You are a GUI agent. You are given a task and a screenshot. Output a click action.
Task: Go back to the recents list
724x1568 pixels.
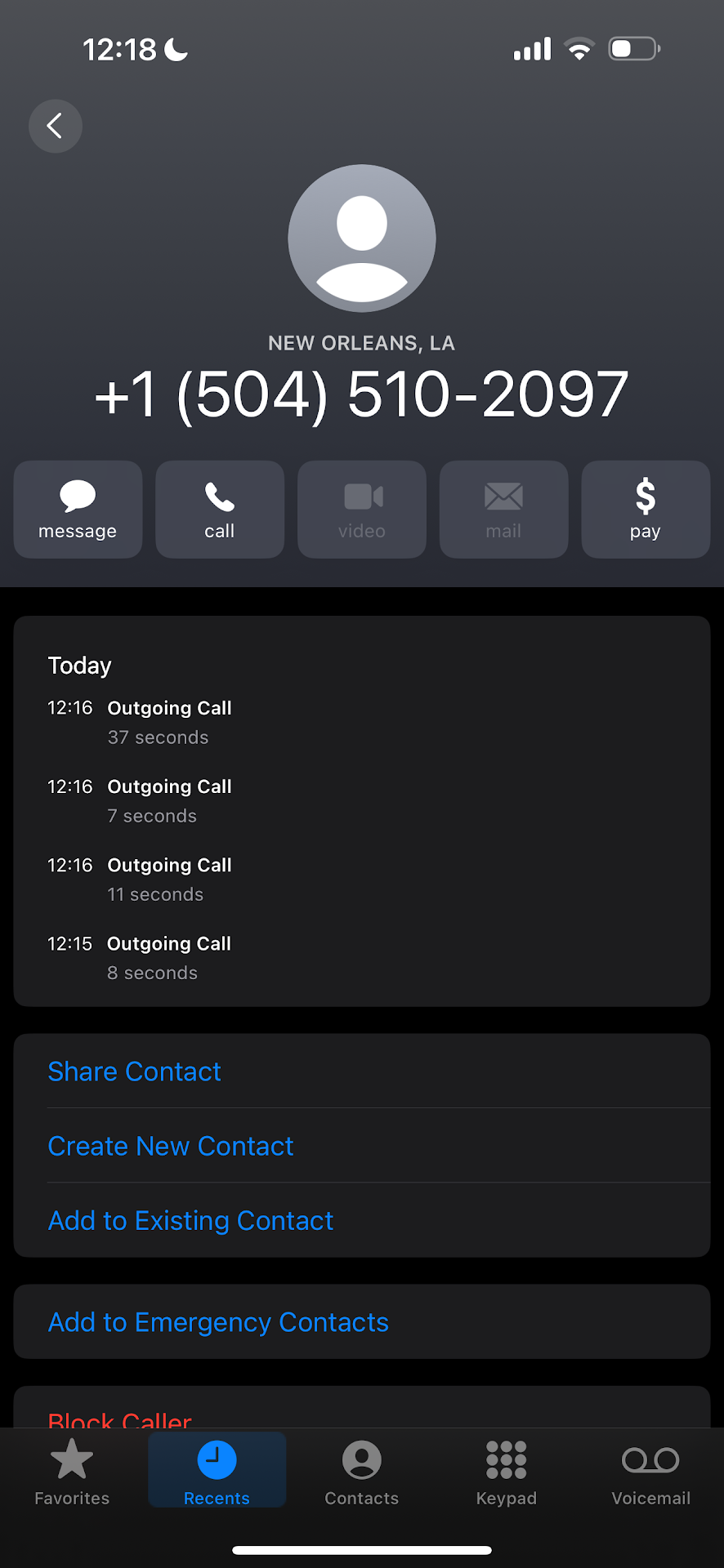tap(55, 126)
